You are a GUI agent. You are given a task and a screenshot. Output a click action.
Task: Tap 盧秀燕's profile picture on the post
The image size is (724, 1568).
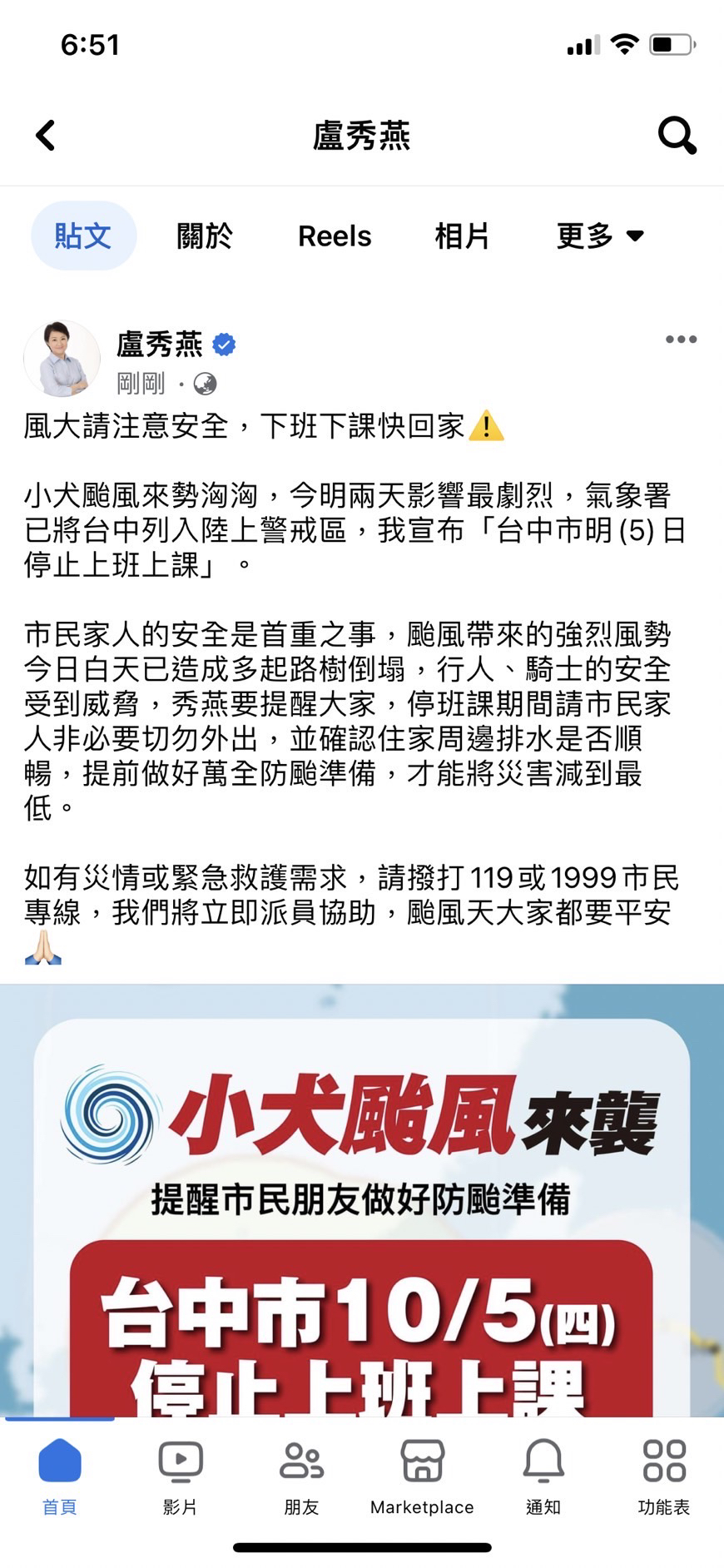click(62, 360)
